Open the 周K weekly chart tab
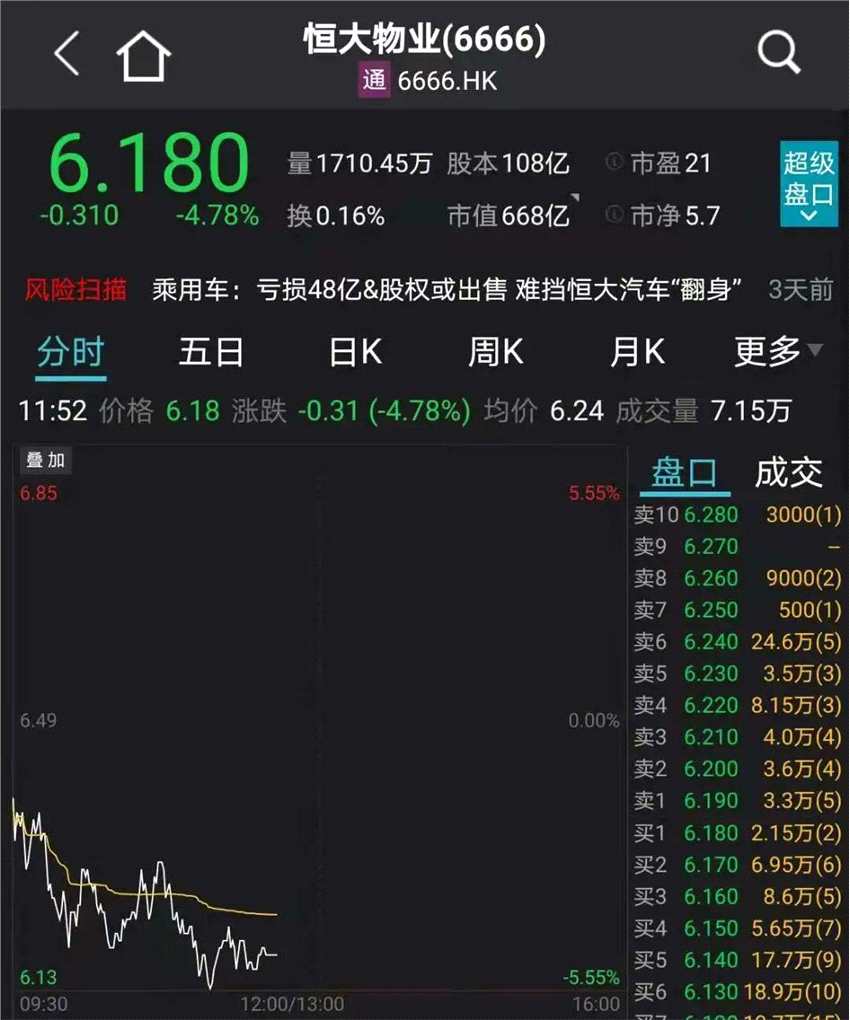This screenshot has width=850, height=1020. coord(494,352)
